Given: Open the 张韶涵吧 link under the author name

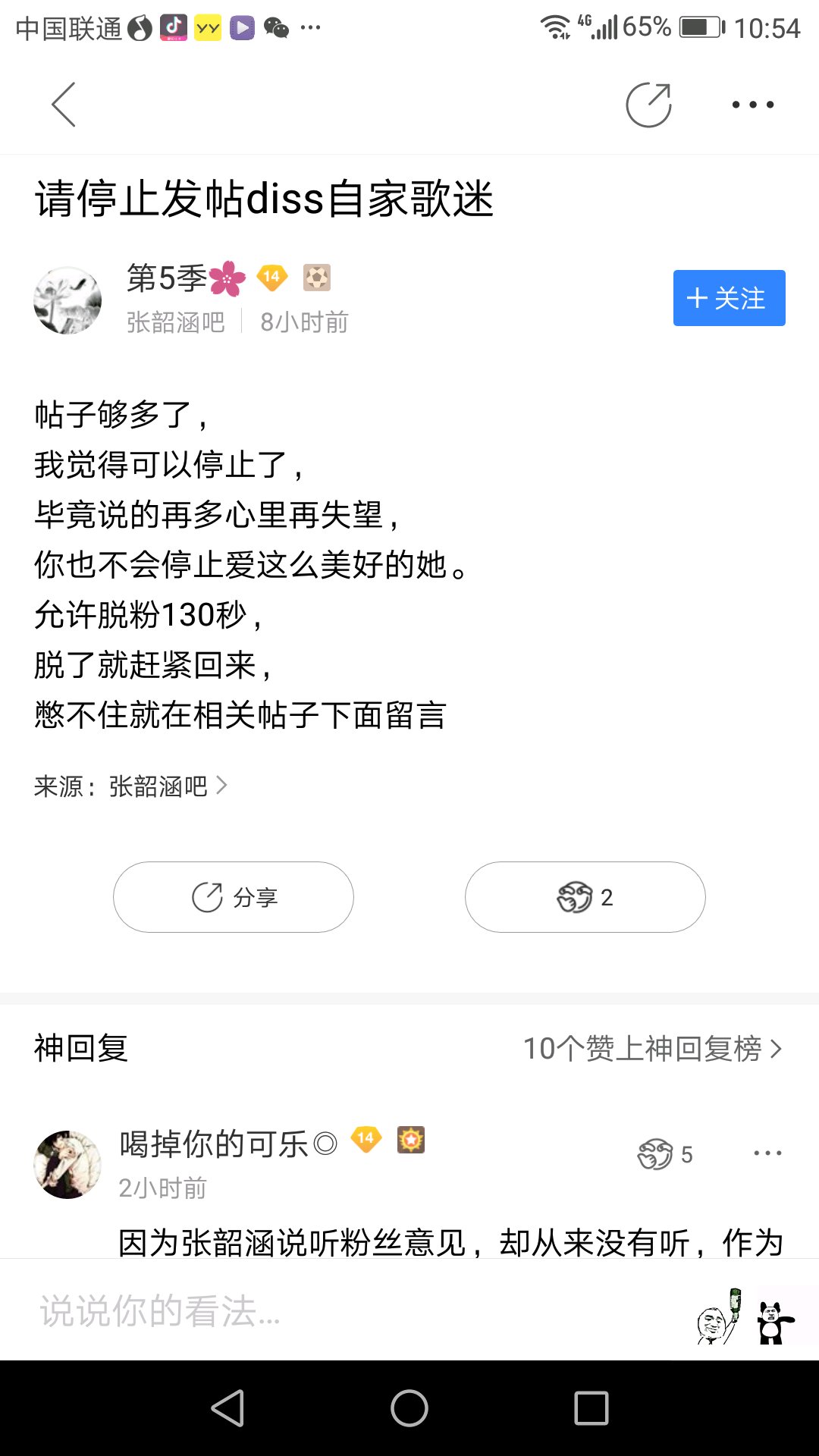Looking at the screenshot, I should (x=176, y=322).
